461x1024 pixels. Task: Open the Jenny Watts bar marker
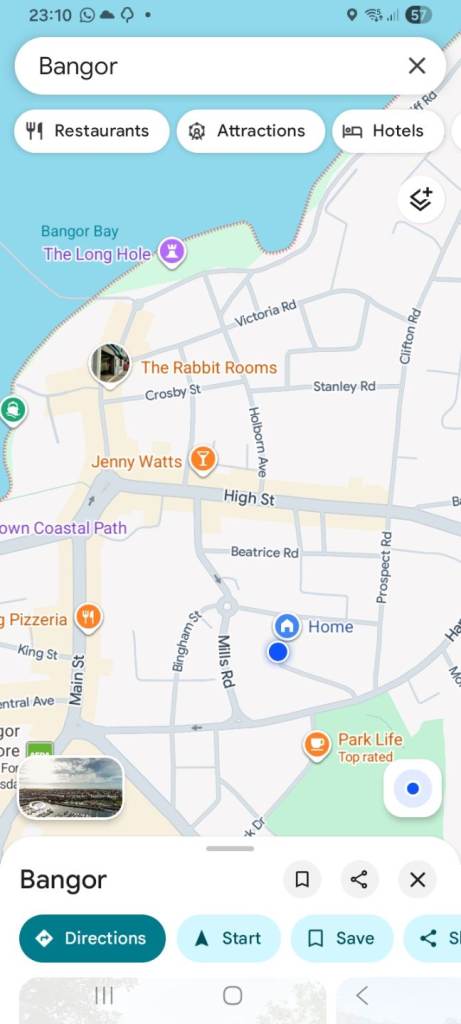[x=203, y=460]
